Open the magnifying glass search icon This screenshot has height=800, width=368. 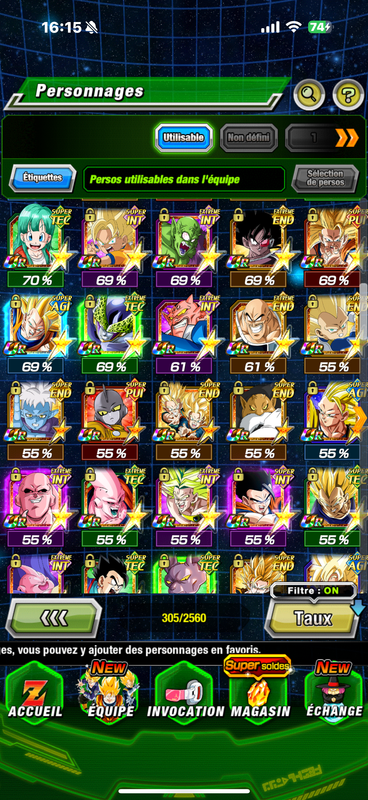pyautogui.click(x=309, y=94)
